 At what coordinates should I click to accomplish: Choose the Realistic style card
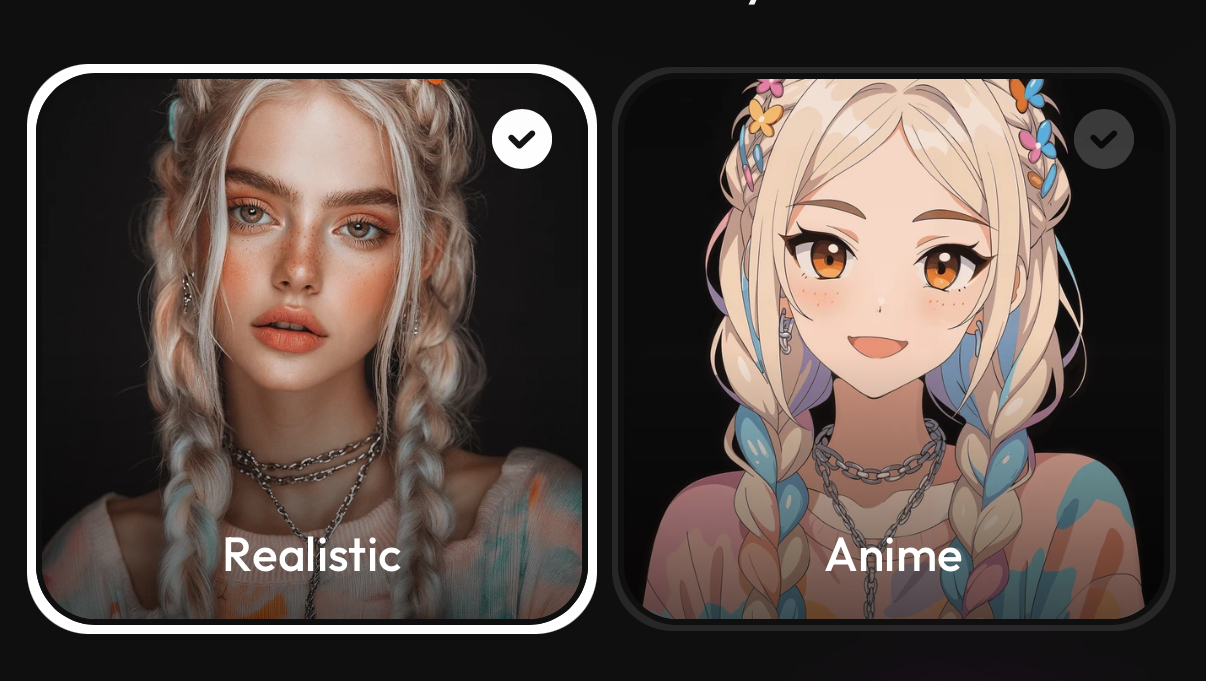pyautogui.click(x=312, y=348)
